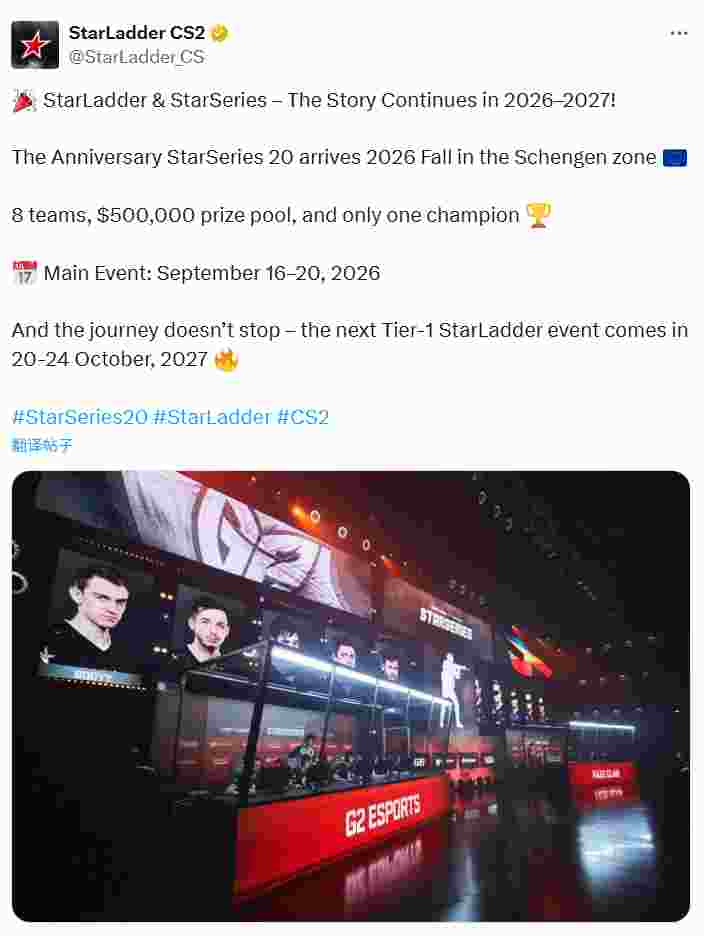704x936 pixels.
Task: Open StarLadder CS2 profile avatar
Action: pyautogui.click(x=35, y=44)
